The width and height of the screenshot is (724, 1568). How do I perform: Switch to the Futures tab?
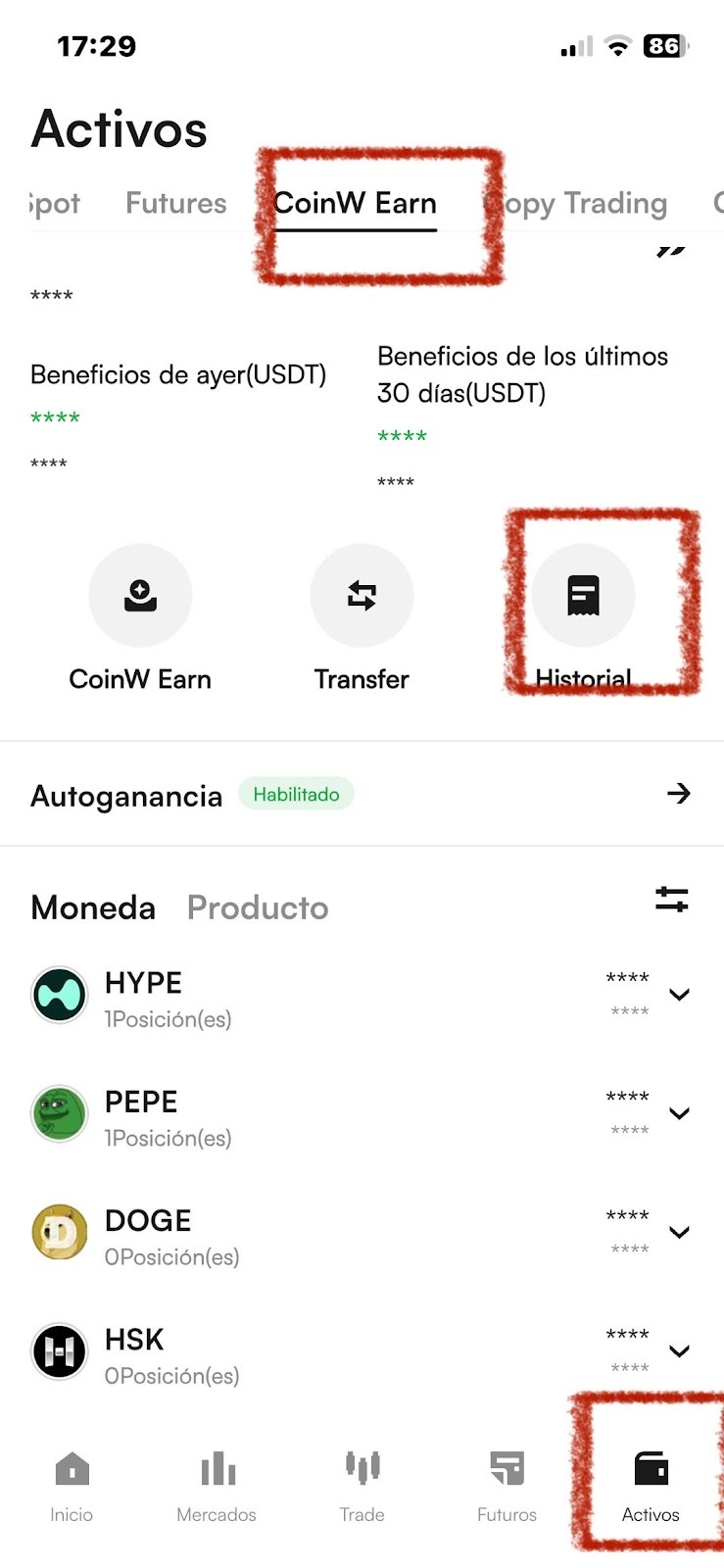pyautogui.click(x=176, y=204)
